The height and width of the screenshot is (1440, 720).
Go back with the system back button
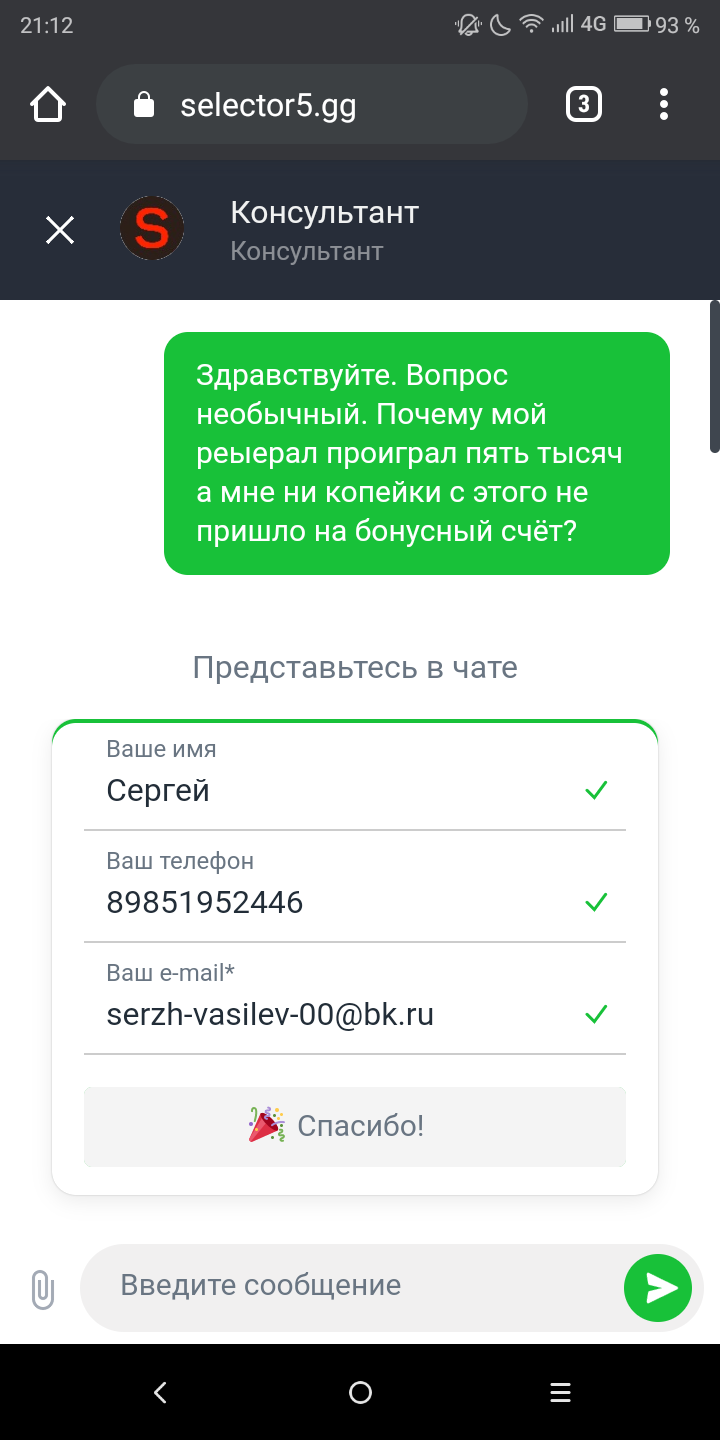(x=160, y=1392)
